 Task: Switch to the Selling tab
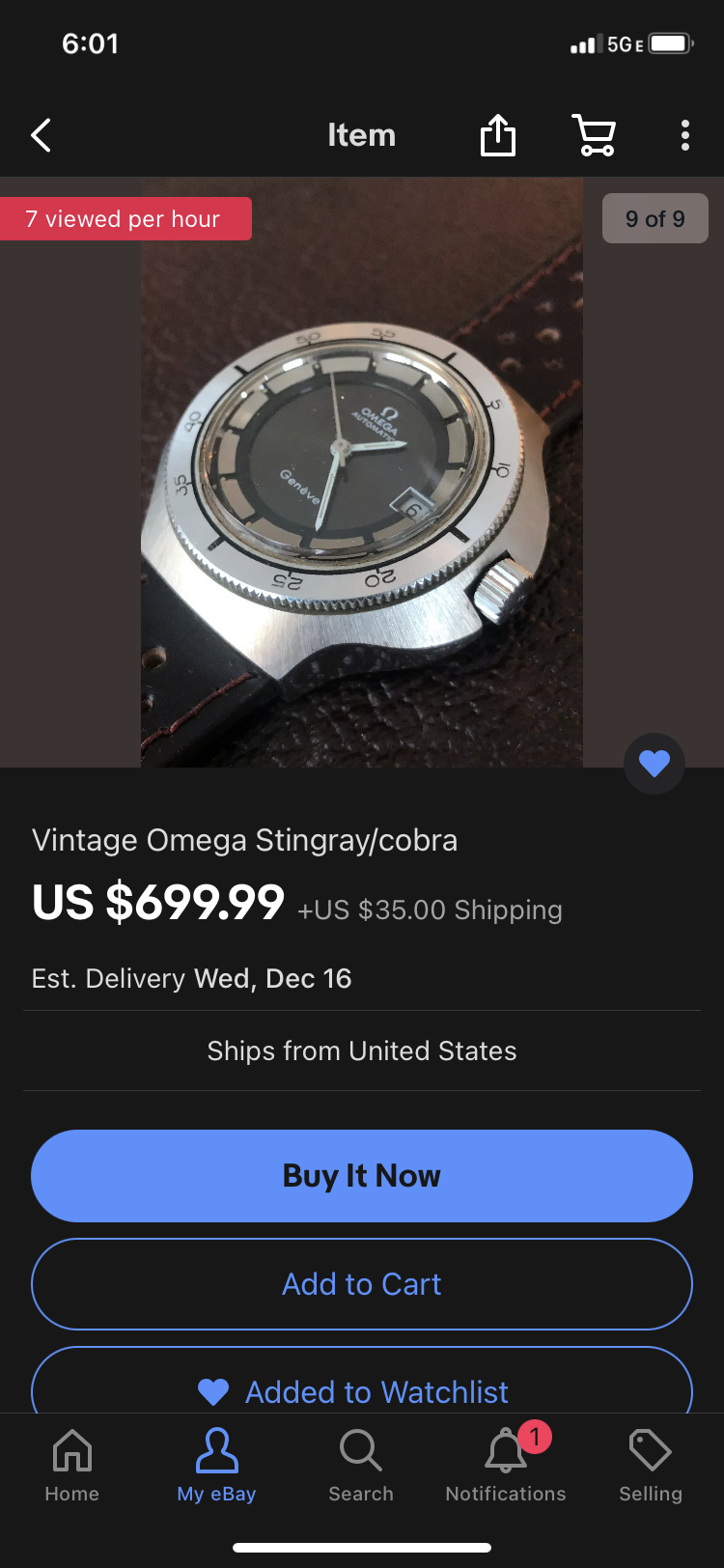651,1466
